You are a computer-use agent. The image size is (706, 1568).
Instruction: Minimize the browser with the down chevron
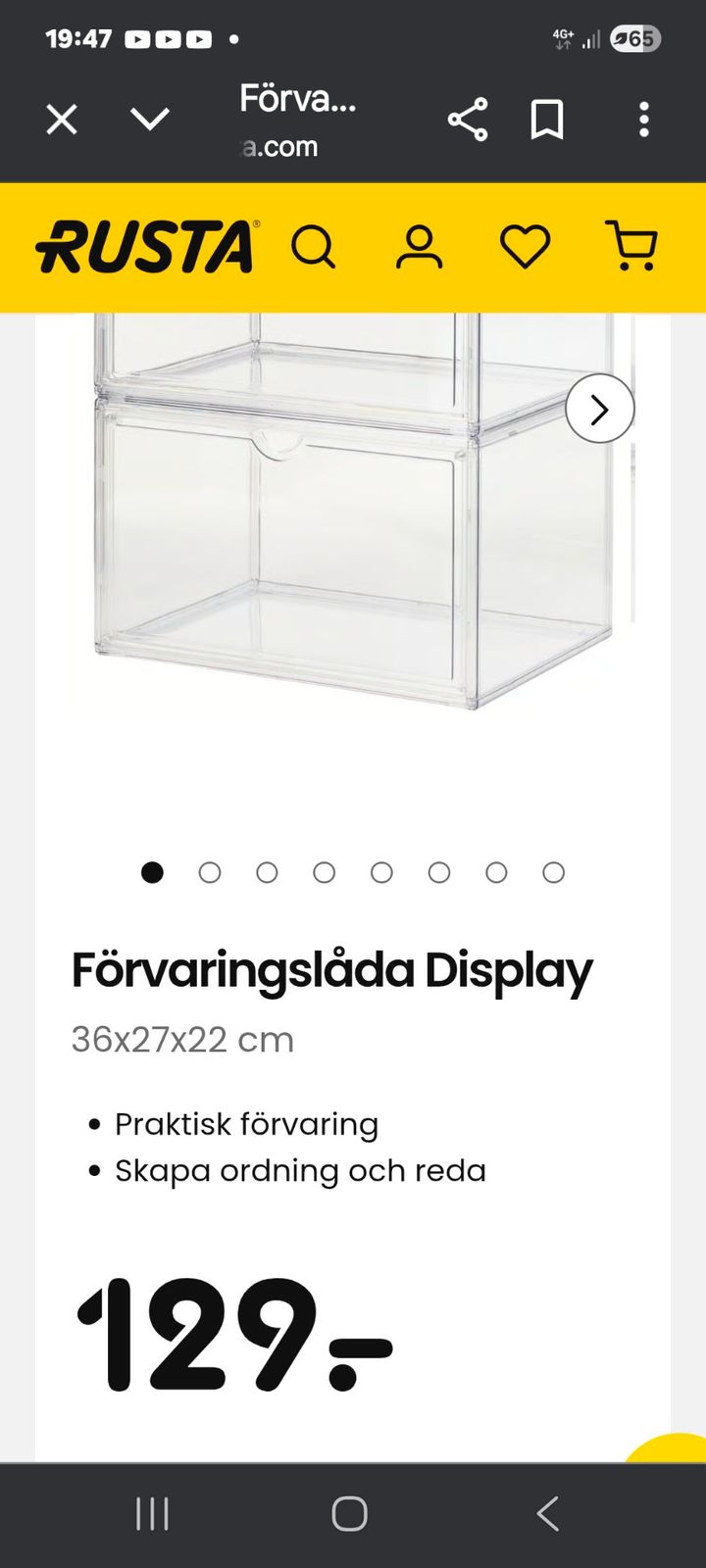tap(150, 120)
